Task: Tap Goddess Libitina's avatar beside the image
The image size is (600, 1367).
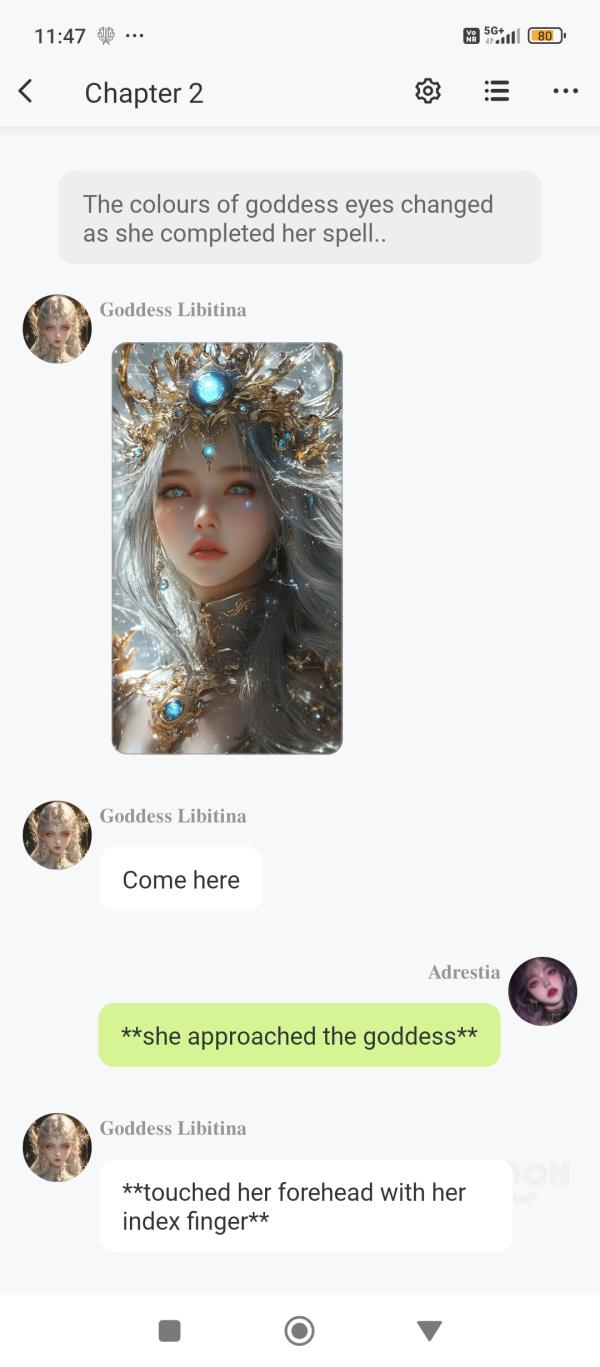Action: (57, 328)
